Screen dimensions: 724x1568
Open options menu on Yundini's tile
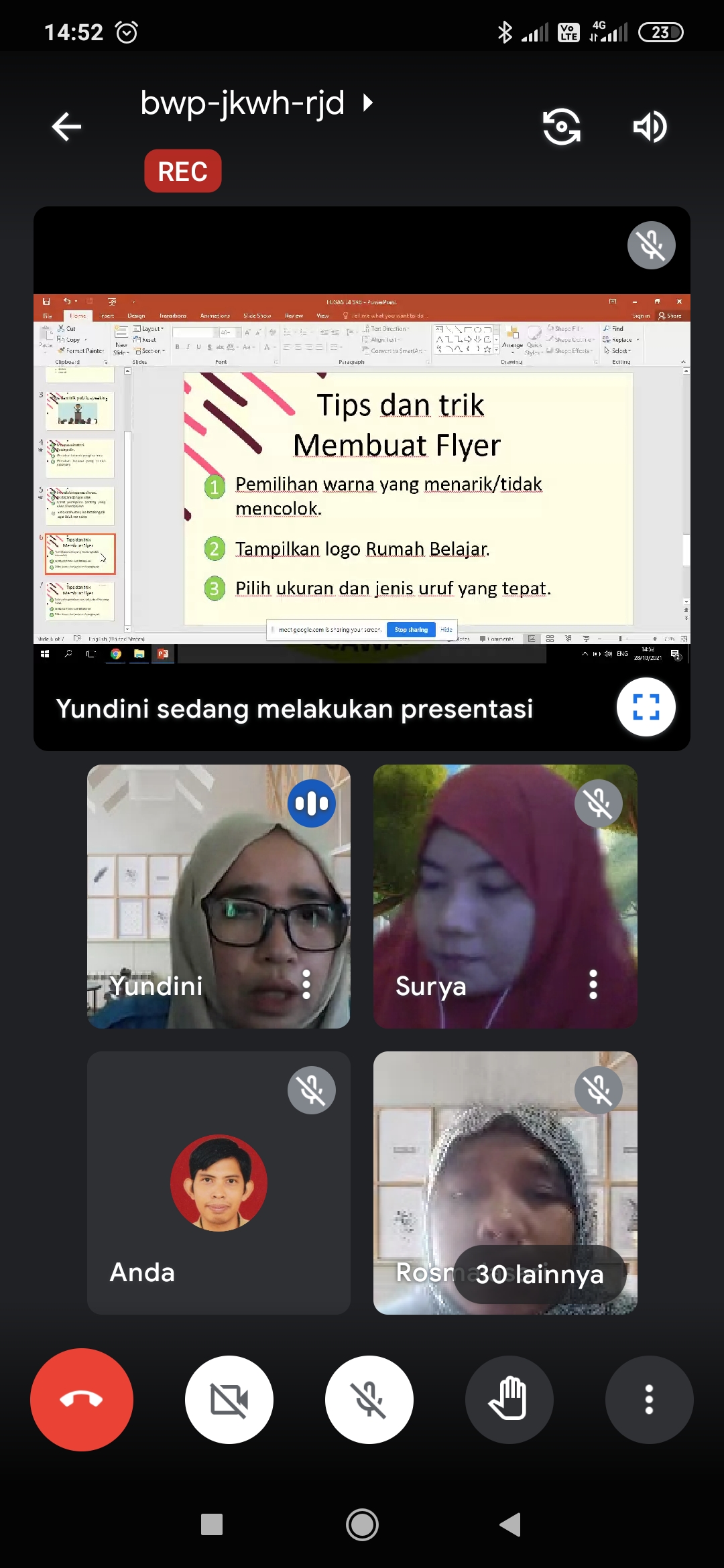(306, 984)
